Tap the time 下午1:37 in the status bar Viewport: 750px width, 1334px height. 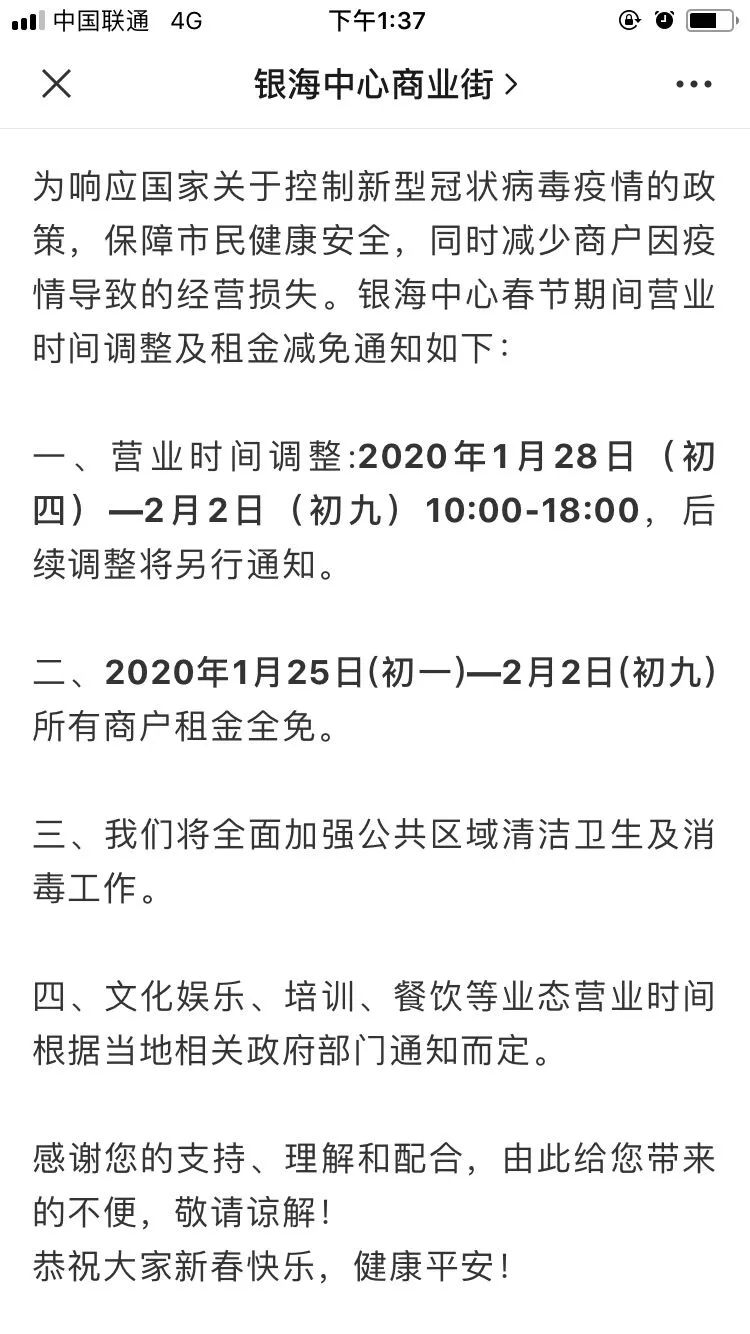click(x=375, y=19)
